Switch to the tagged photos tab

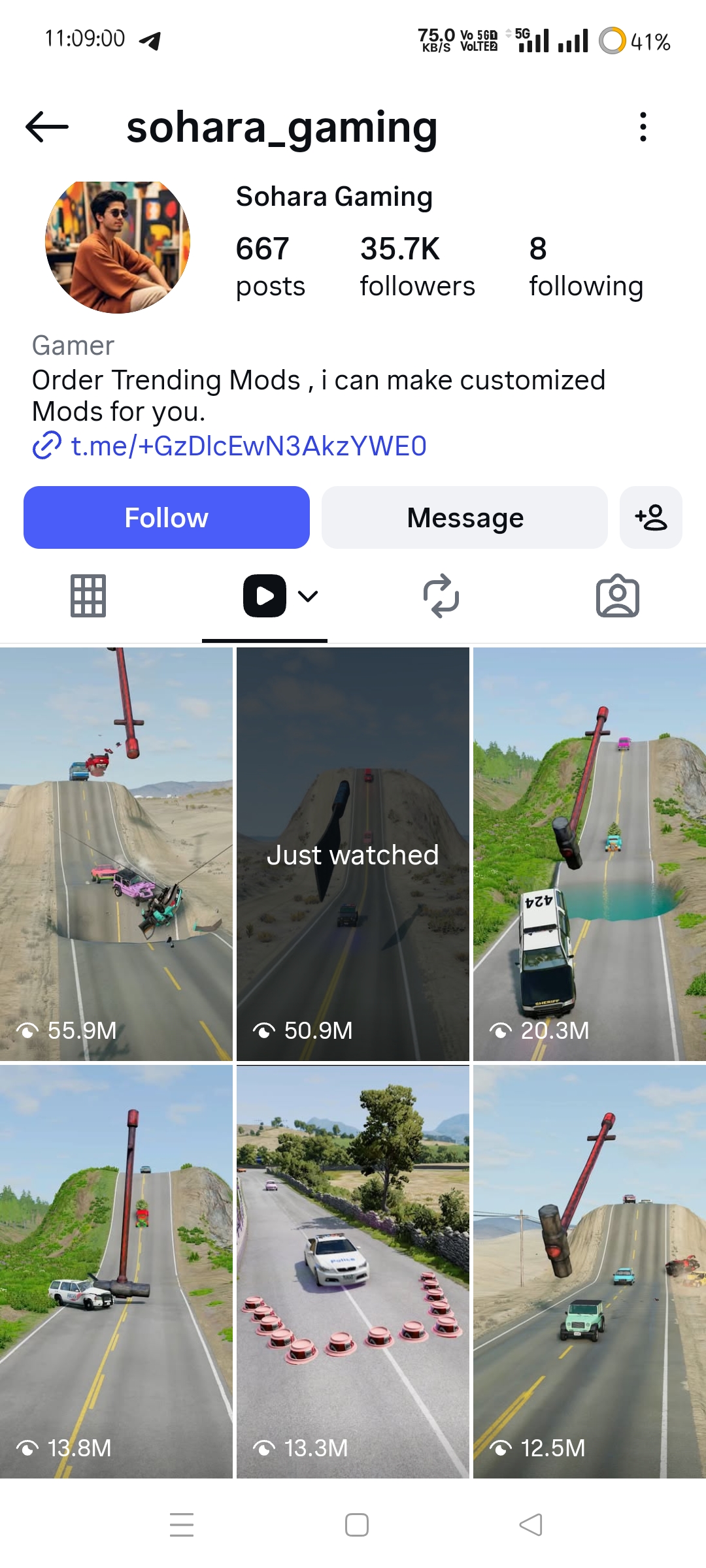pos(618,596)
